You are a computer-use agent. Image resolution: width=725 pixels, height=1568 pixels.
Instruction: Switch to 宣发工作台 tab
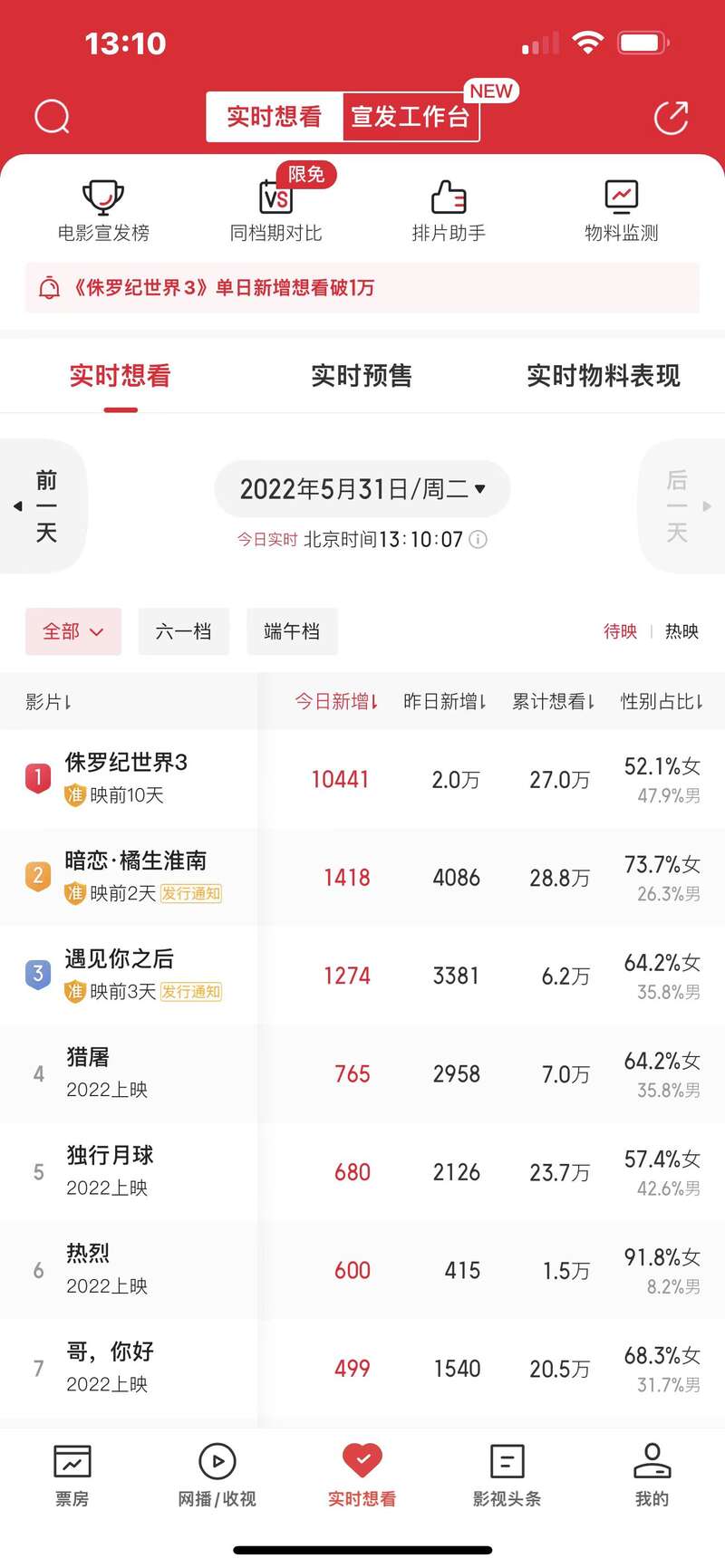(410, 117)
